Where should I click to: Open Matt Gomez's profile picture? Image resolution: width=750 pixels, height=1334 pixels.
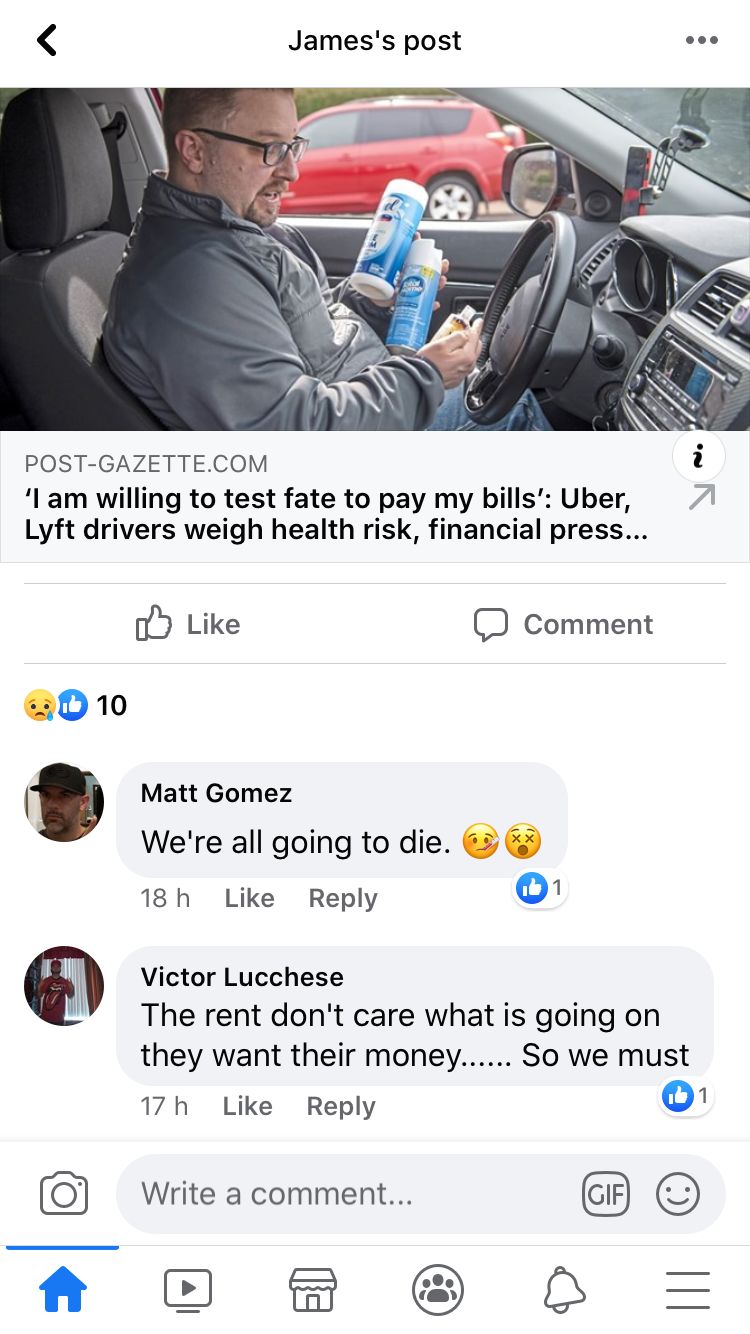tap(64, 802)
